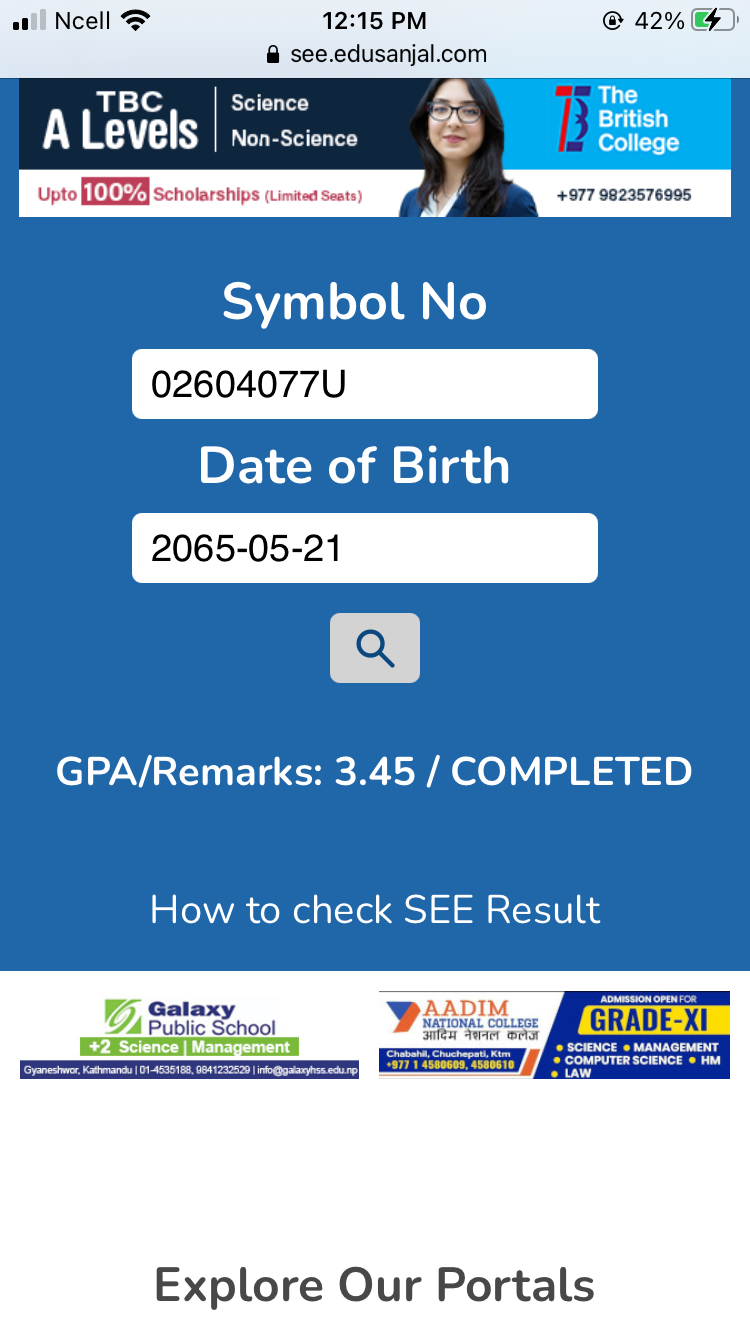Open How to check SEE Result link

point(375,910)
